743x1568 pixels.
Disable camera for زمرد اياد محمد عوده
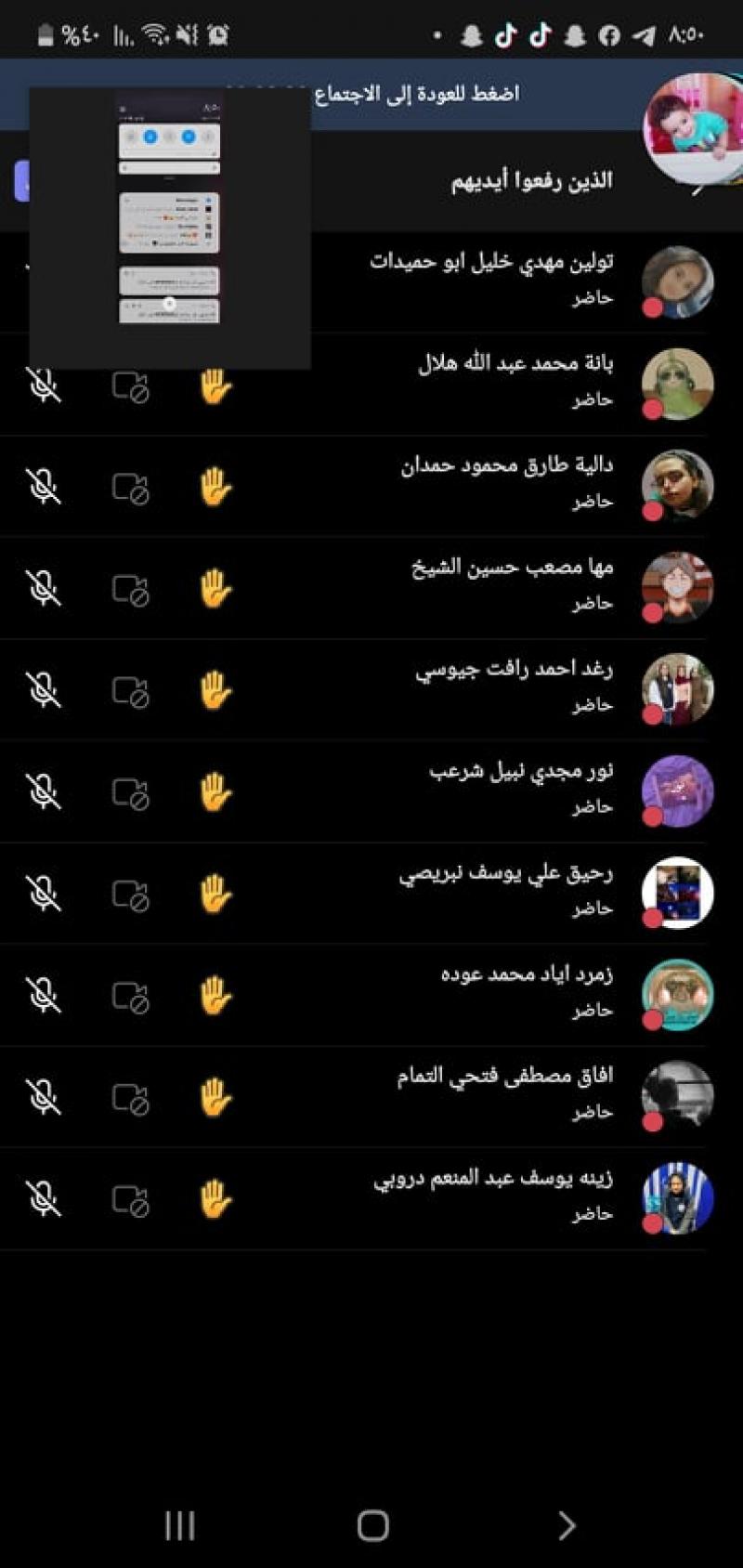131,996
